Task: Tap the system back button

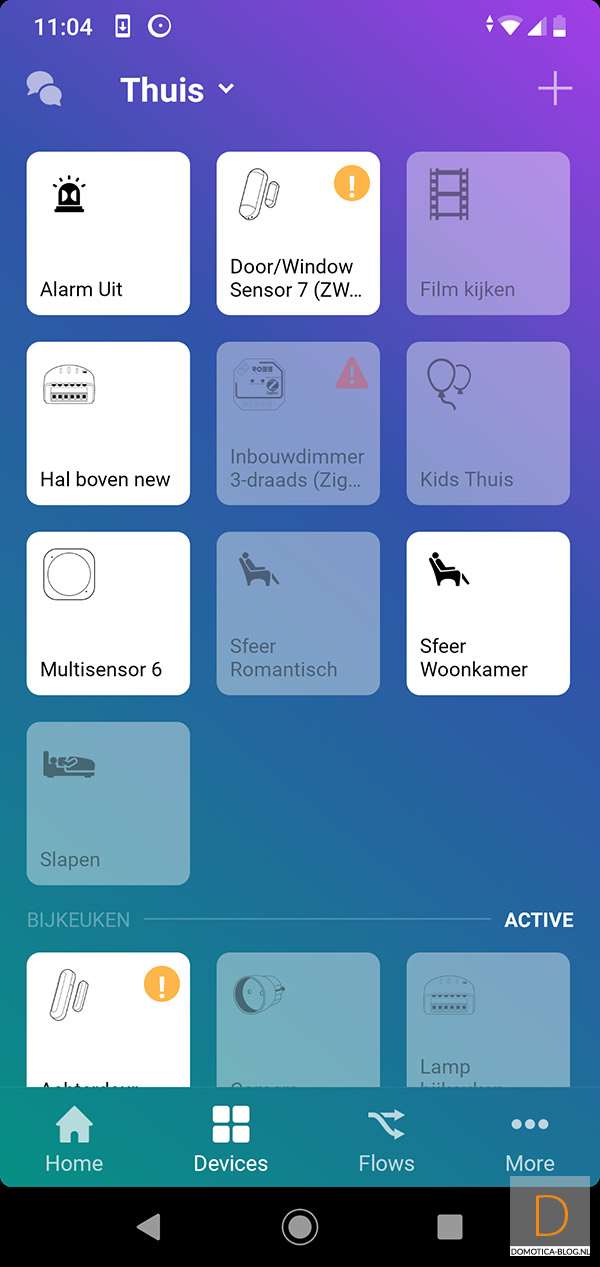Action: tap(149, 1227)
